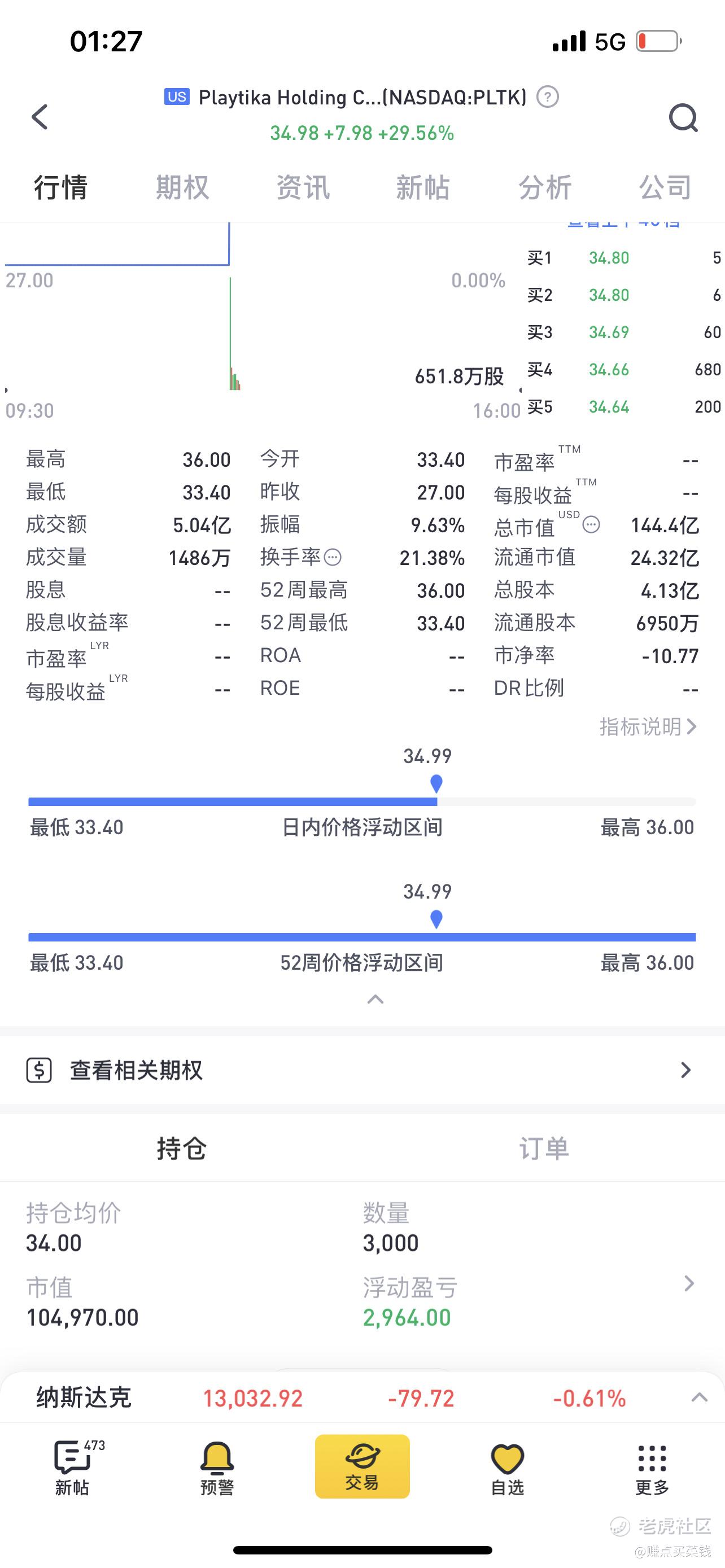The height and width of the screenshot is (1568, 725).
Task: Open the 公司 tab
Action: pos(665,187)
